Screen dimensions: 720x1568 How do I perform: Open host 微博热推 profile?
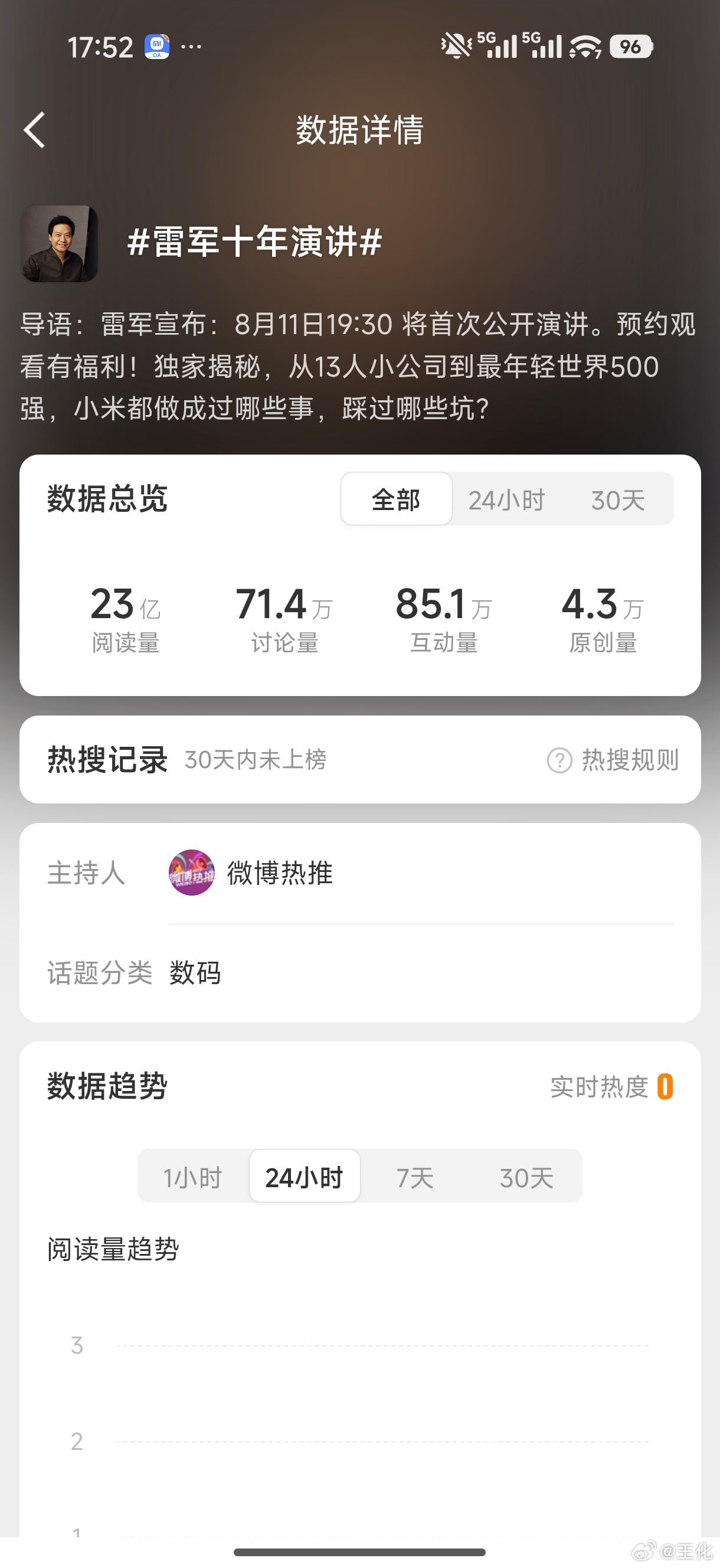[x=251, y=873]
